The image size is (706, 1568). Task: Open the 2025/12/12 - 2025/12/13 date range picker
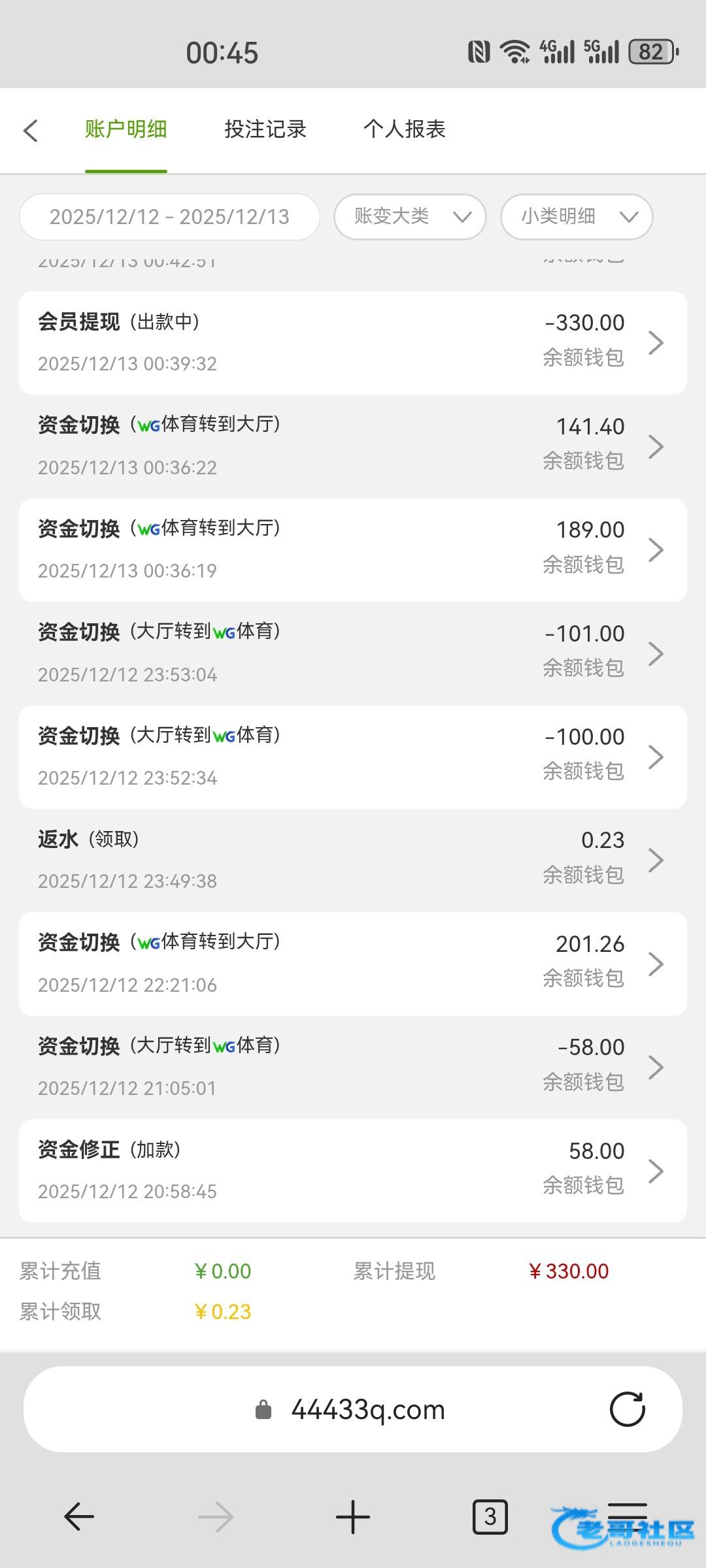(169, 217)
